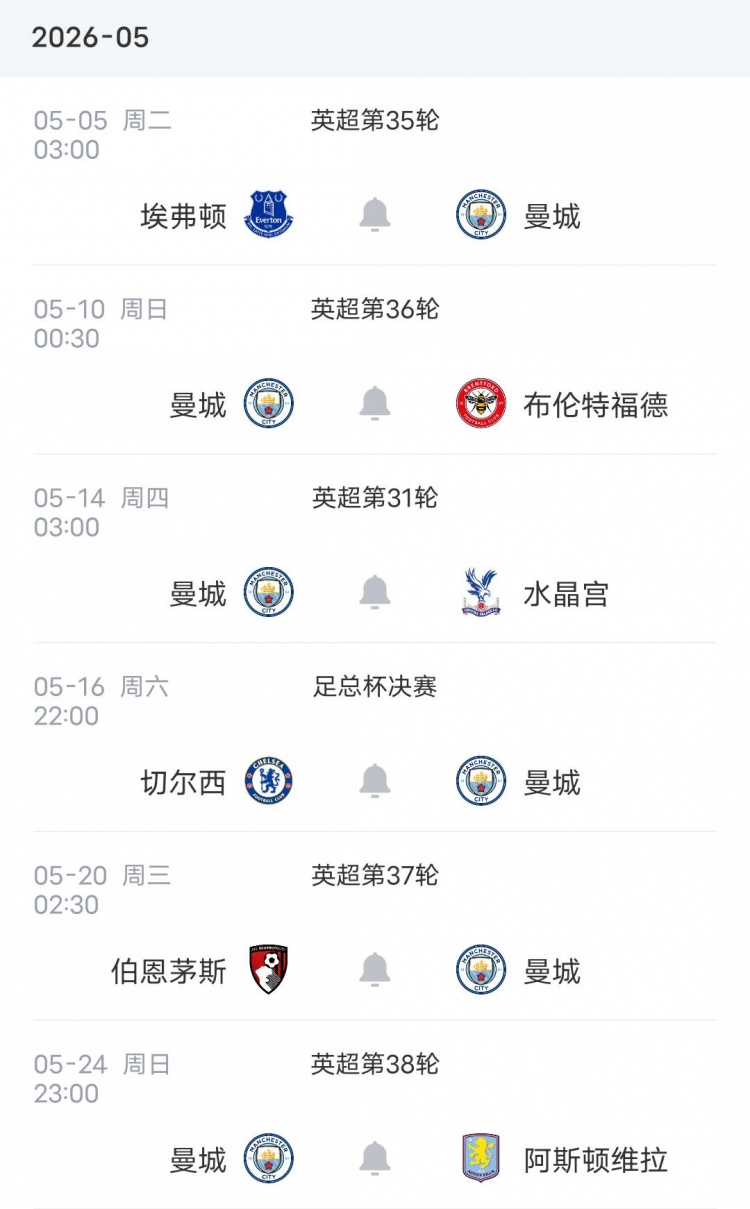View the 英超第37轮 fixture on 05-20
Image resolution: width=750 pixels, height=1209 pixels.
pos(375,876)
